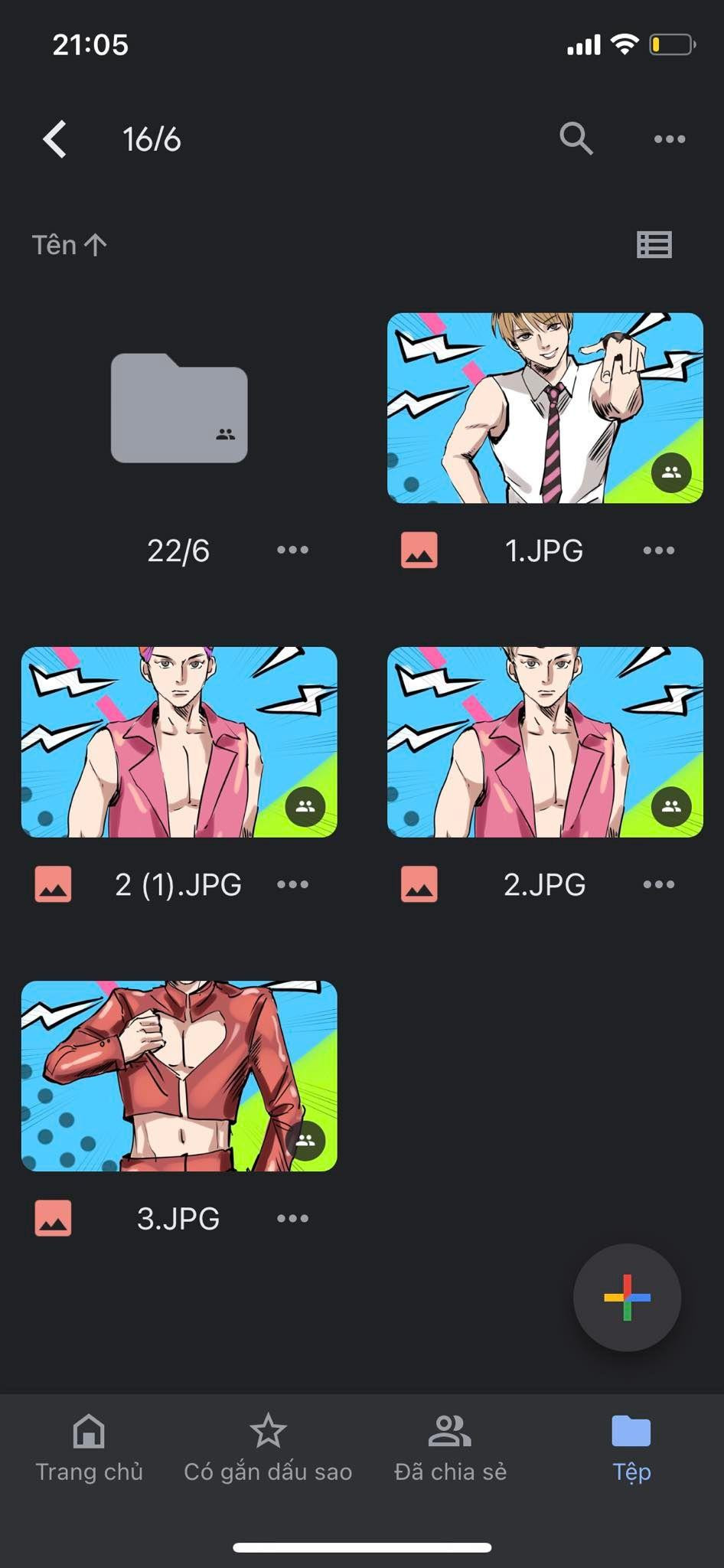Viewport: 724px width, 1568px height.
Task: Go to Có gắn dấu sao tab
Action: [x=268, y=1447]
